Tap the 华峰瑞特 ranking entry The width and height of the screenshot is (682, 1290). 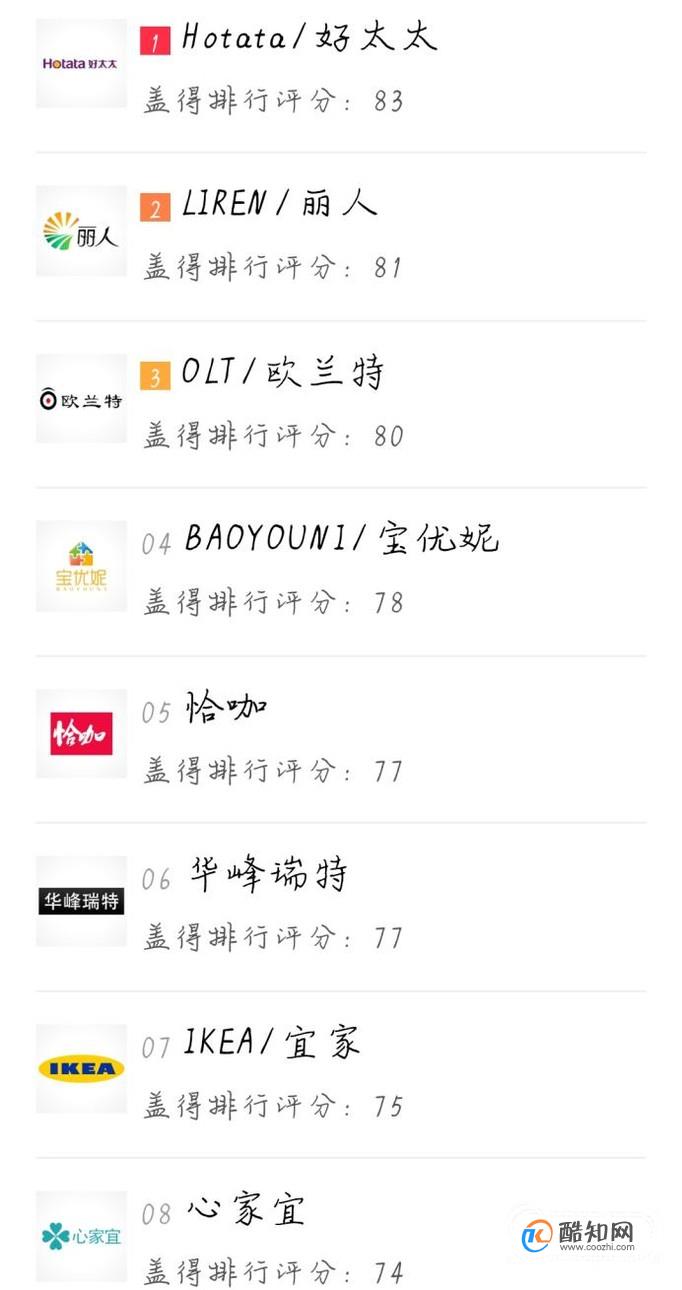click(341, 907)
